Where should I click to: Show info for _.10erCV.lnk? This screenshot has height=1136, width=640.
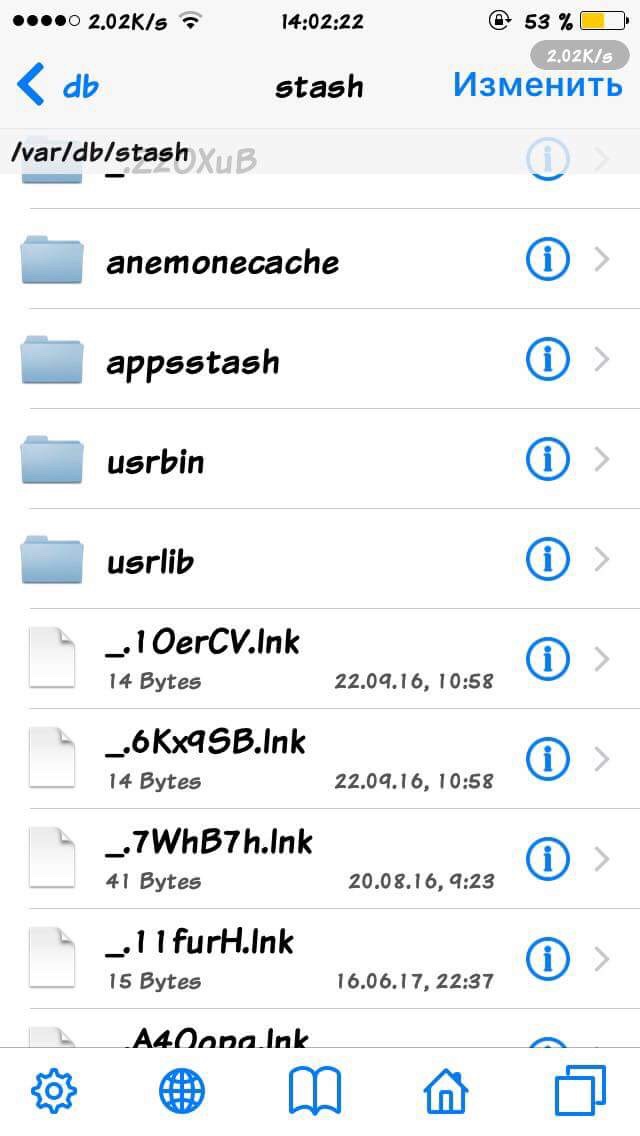(x=547, y=660)
